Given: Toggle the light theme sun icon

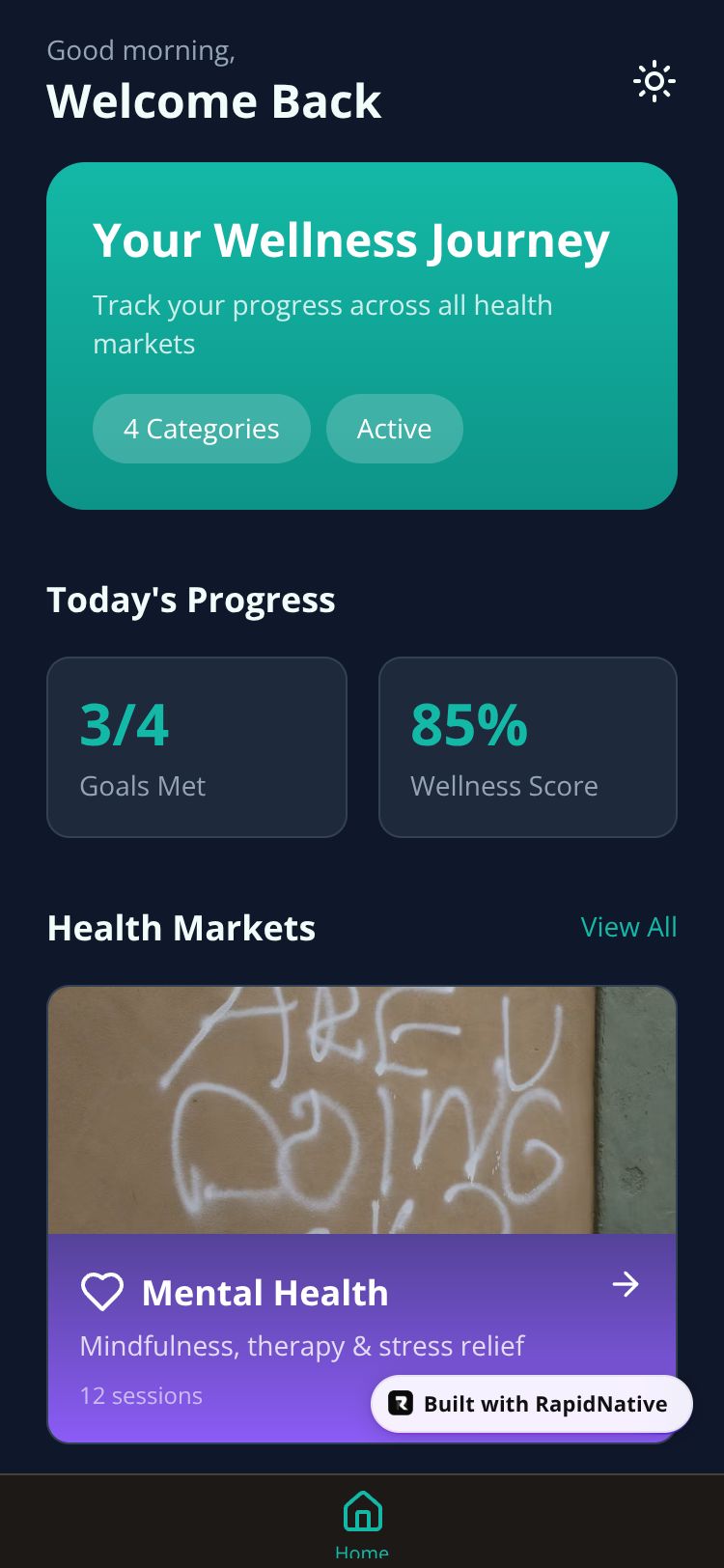Looking at the screenshot, I should click(654, 82).
